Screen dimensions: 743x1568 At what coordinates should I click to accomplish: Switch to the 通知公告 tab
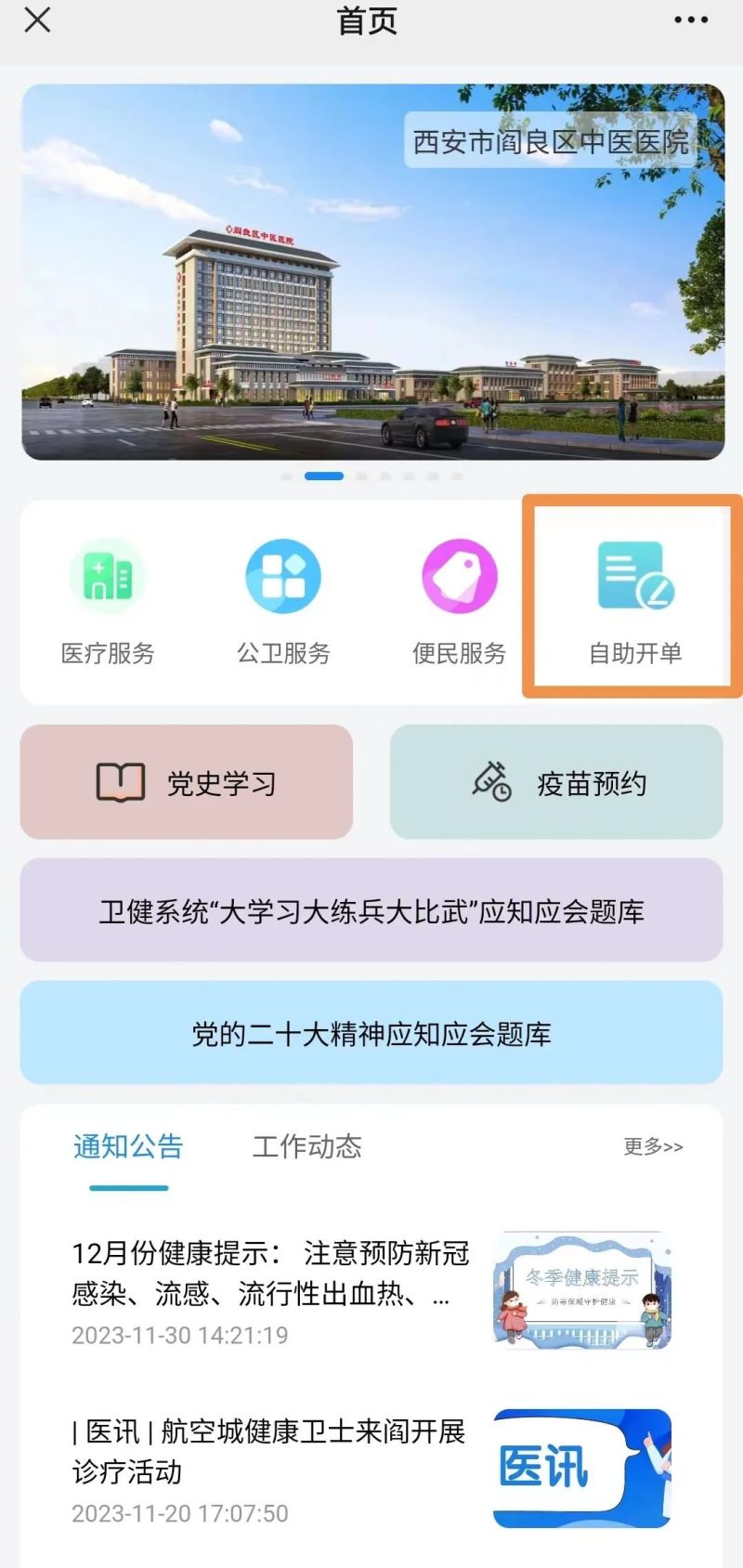click(x=128, y=1146)
